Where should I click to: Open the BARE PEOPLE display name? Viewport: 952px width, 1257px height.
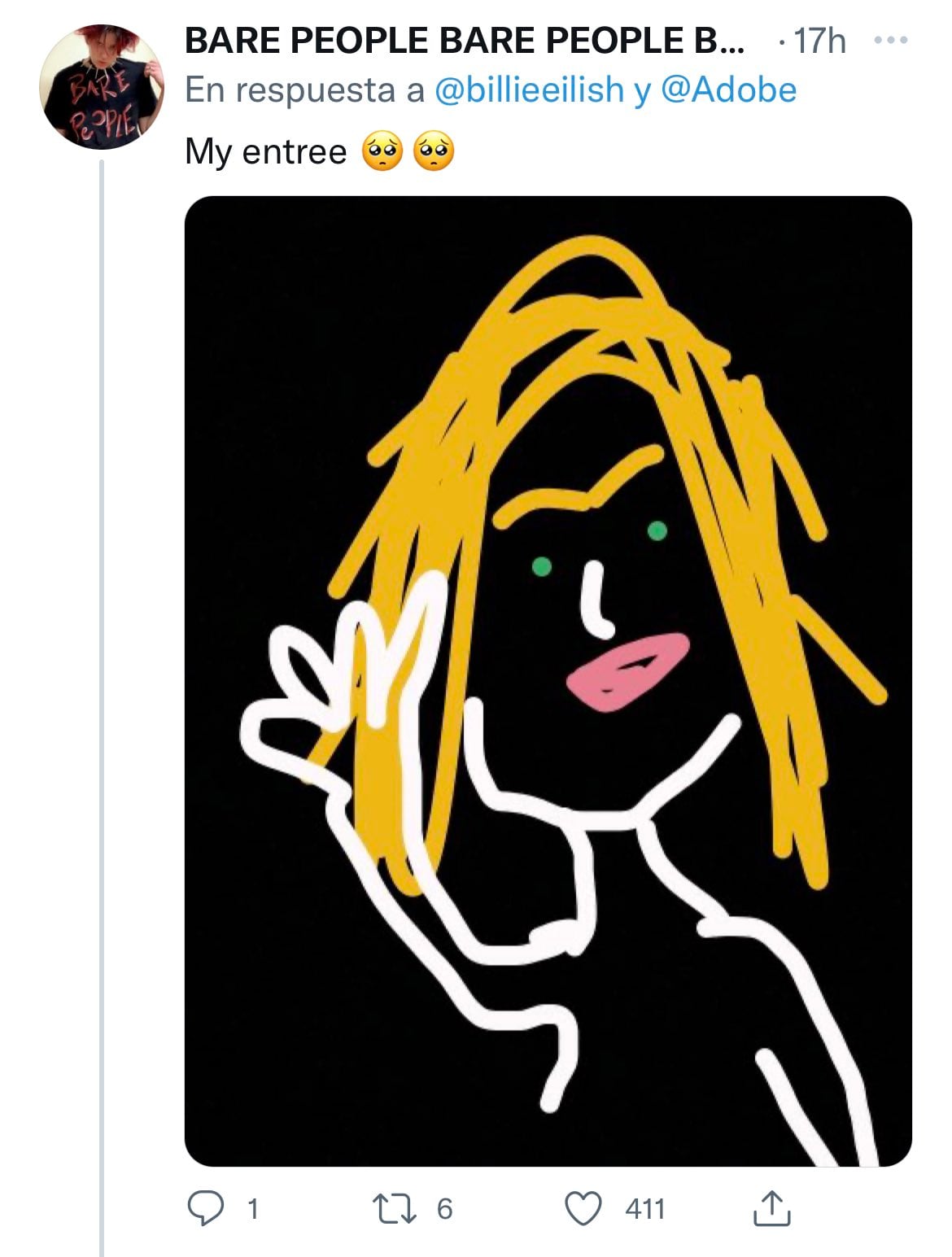click(464, 40)
